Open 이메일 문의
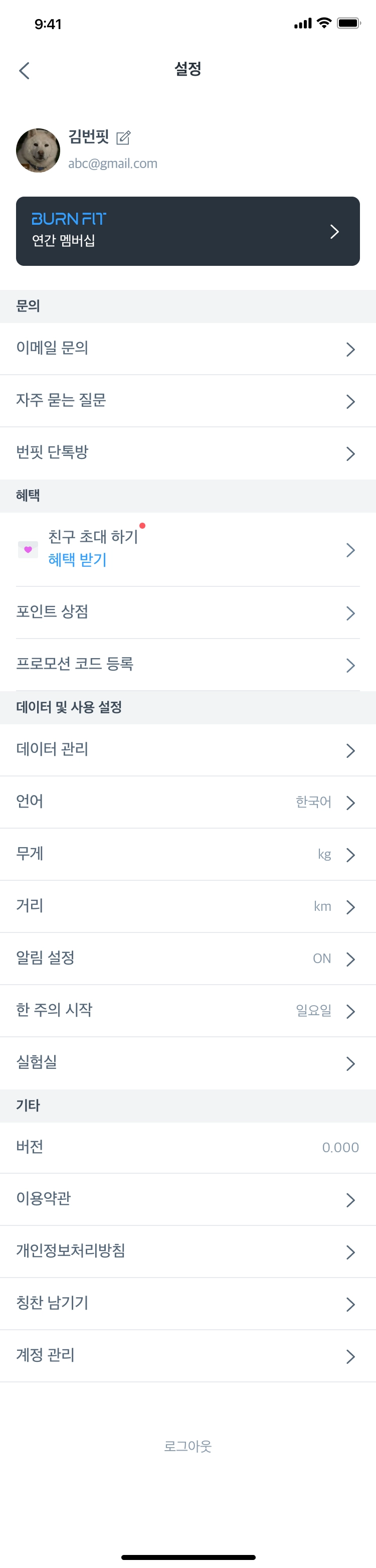 click(187, 349)
